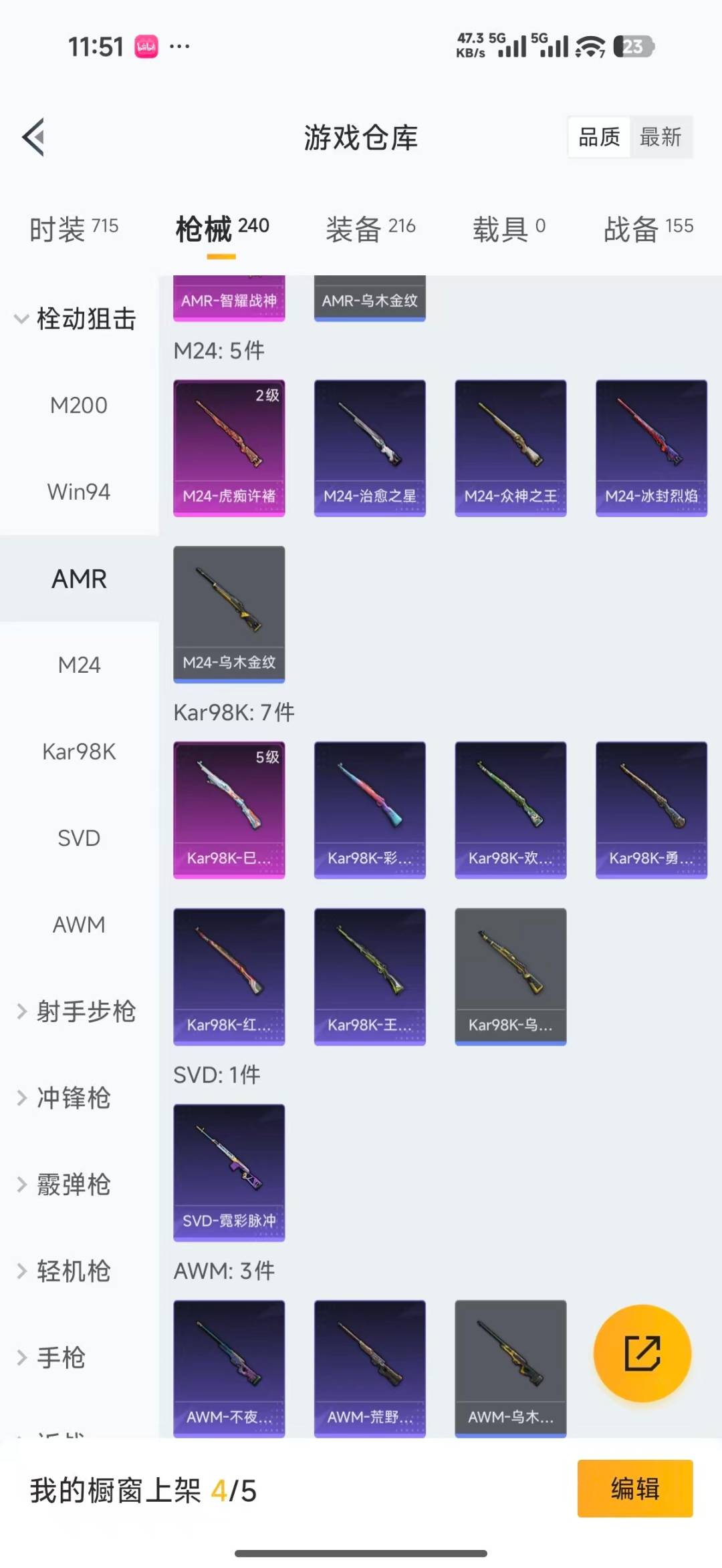Screen dimensions: 722x1568
Task: Switch sorting to 最新
Action: pos(660,137)
